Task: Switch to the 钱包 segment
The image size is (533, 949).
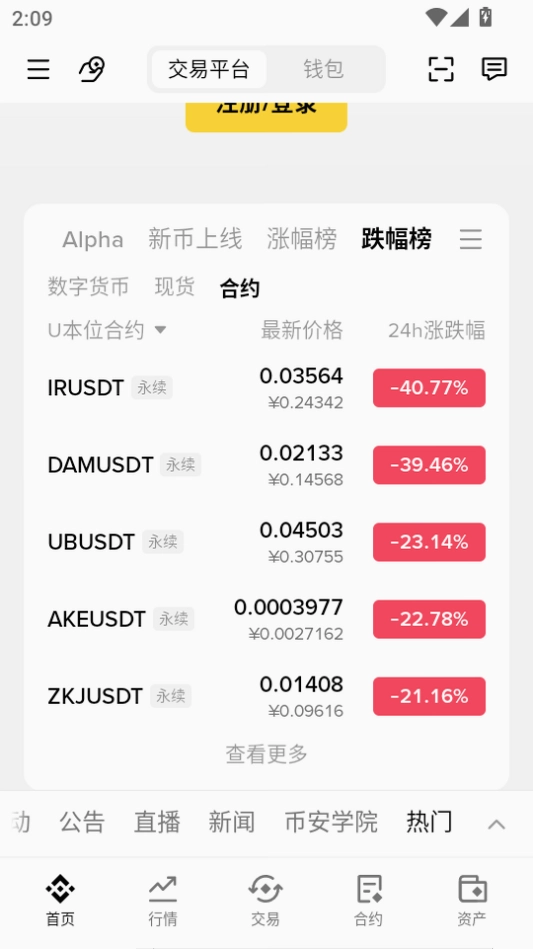Action: pyautogui.click(x=324, y=69)
